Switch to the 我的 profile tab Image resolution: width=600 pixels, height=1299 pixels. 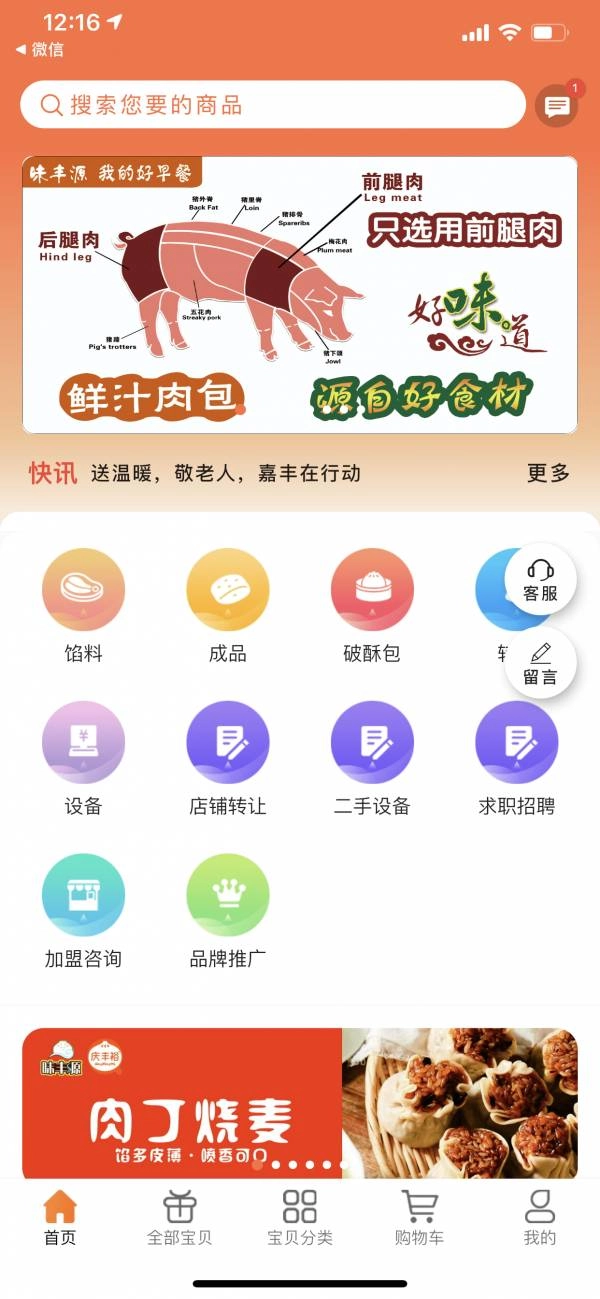tap(540, 1217)
